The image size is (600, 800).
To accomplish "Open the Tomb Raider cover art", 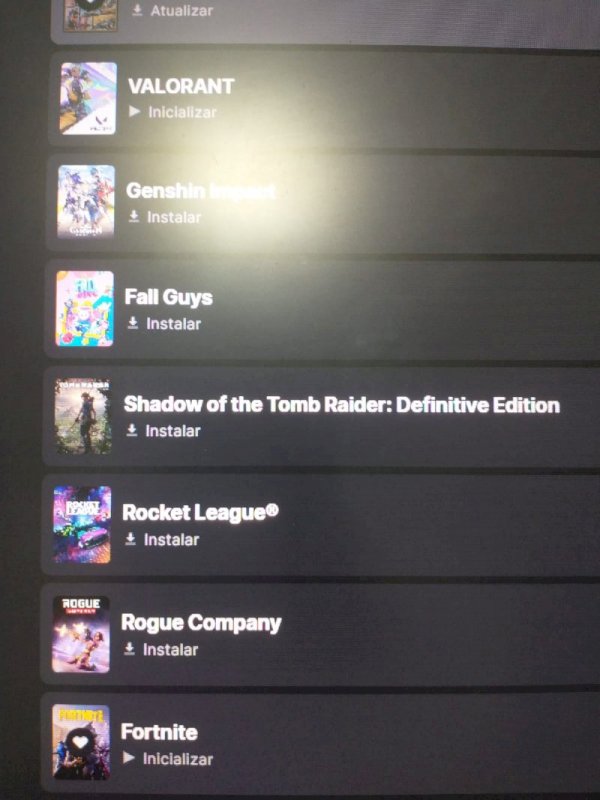I will [x=84, y=417].
